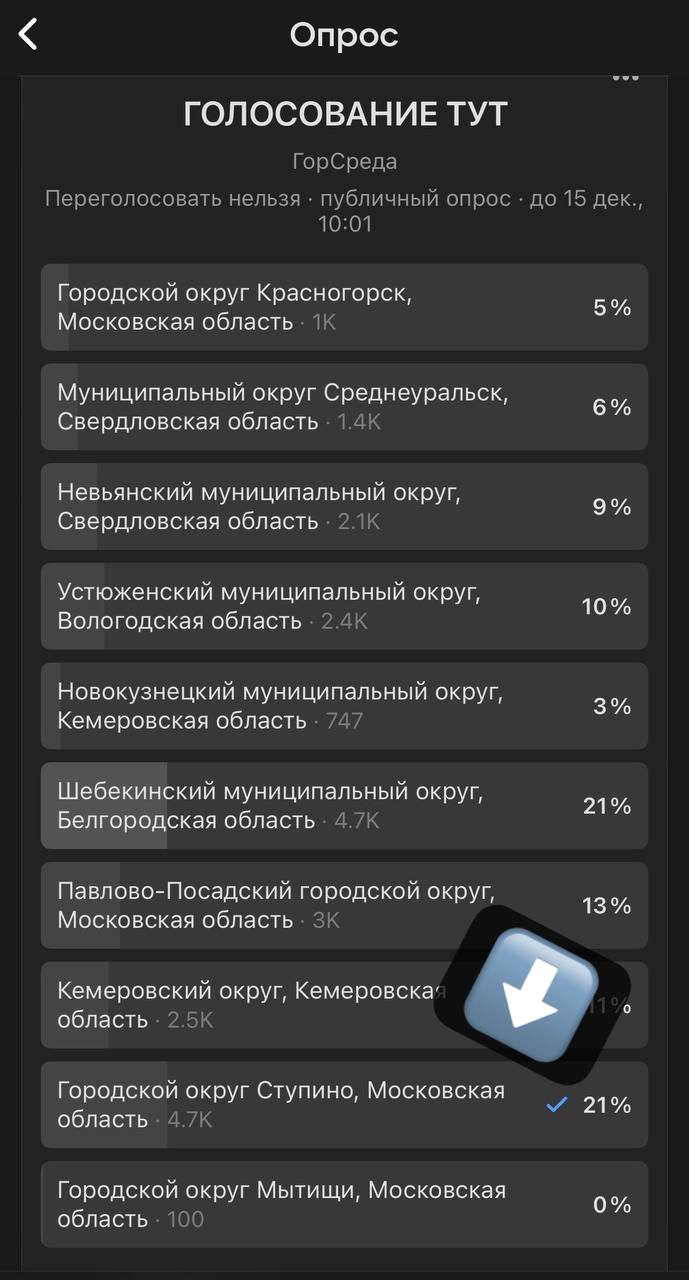This screenshot has width=689, height=1280.
Task: Open Новокузнецкий муниципальный округ results
Action: pos(344,706)
